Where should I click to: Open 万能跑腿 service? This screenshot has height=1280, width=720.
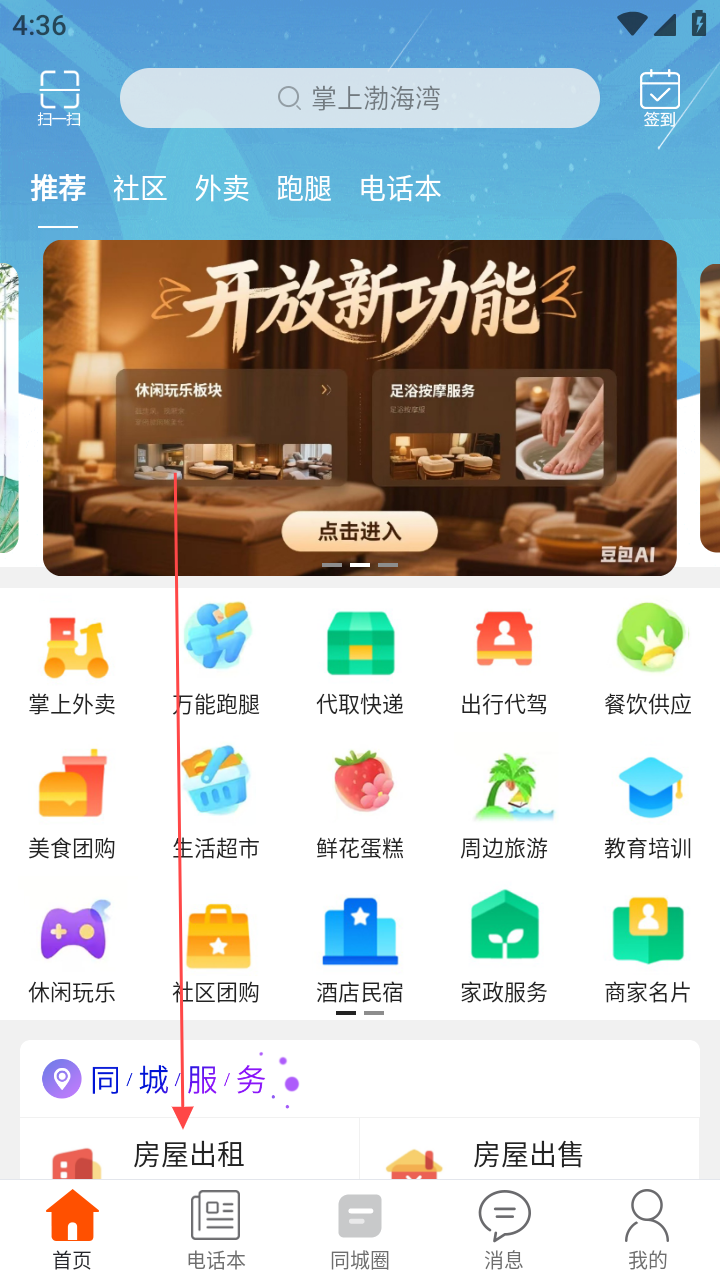(x=216, y=660)
